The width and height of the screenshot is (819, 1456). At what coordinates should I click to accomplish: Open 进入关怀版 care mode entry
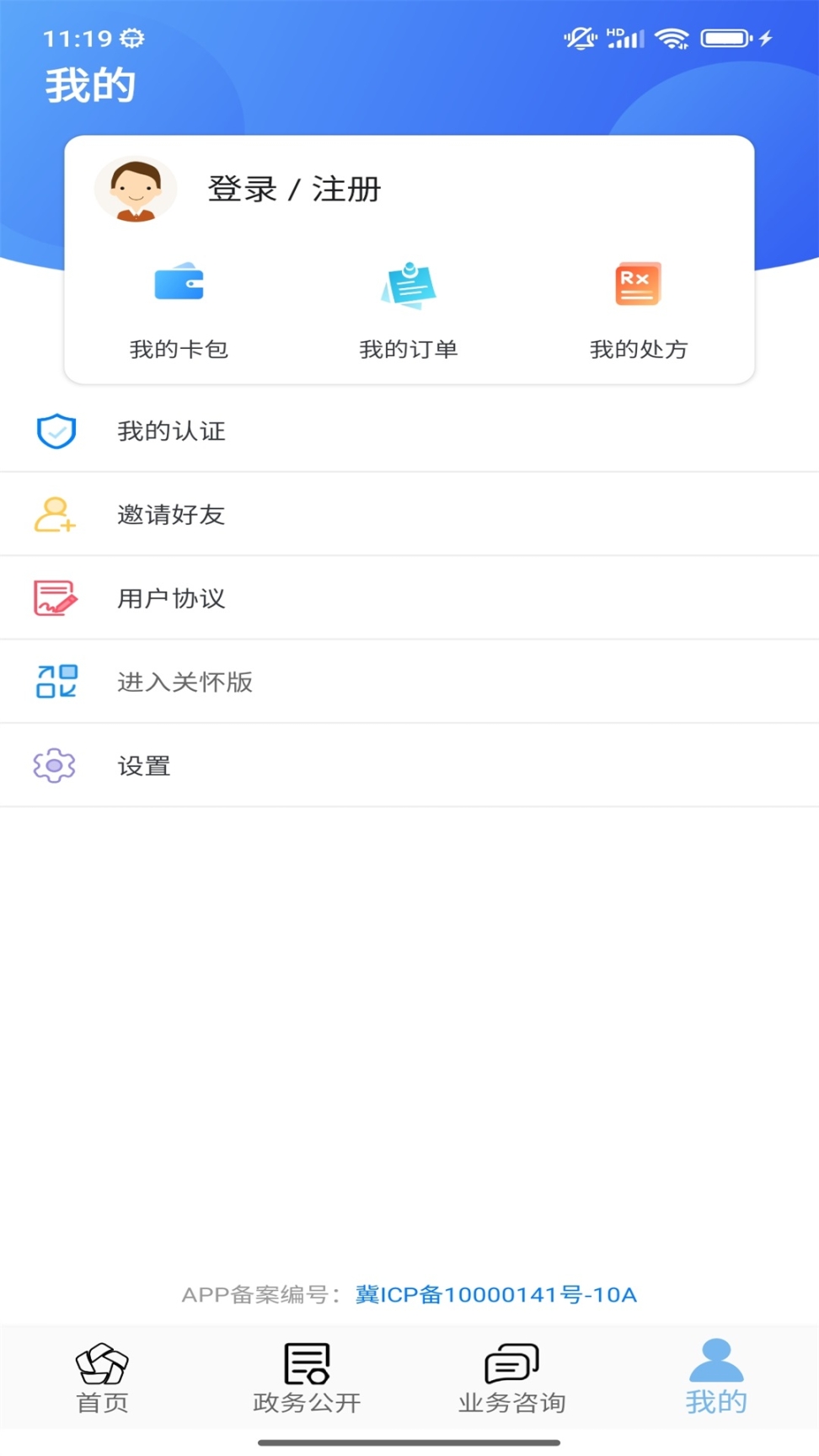[x=186, y=681]
